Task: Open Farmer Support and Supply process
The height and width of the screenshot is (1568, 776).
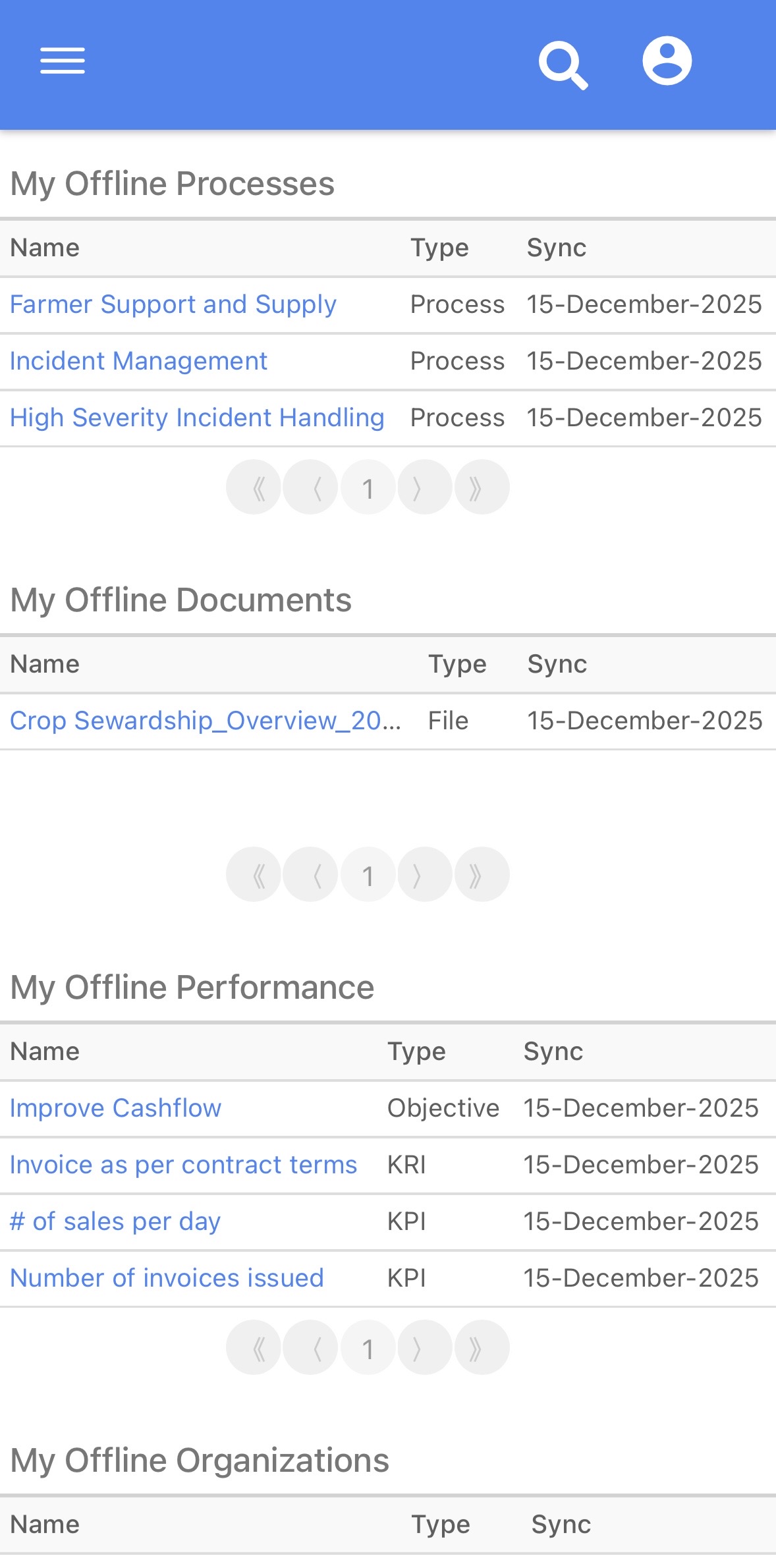Action: pyautogui.click(x=173, y=304)
